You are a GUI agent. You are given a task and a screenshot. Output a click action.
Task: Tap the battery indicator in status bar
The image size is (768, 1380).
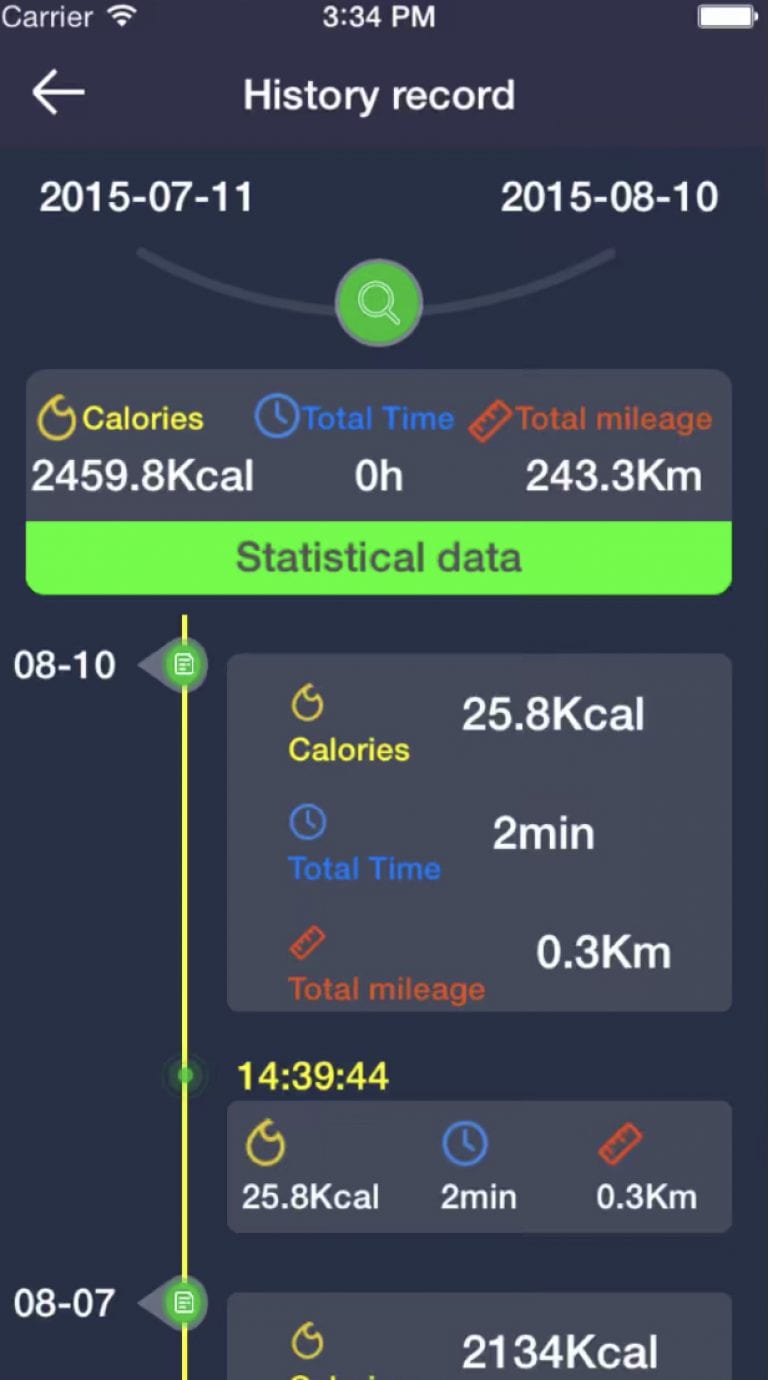pos(727,16)
